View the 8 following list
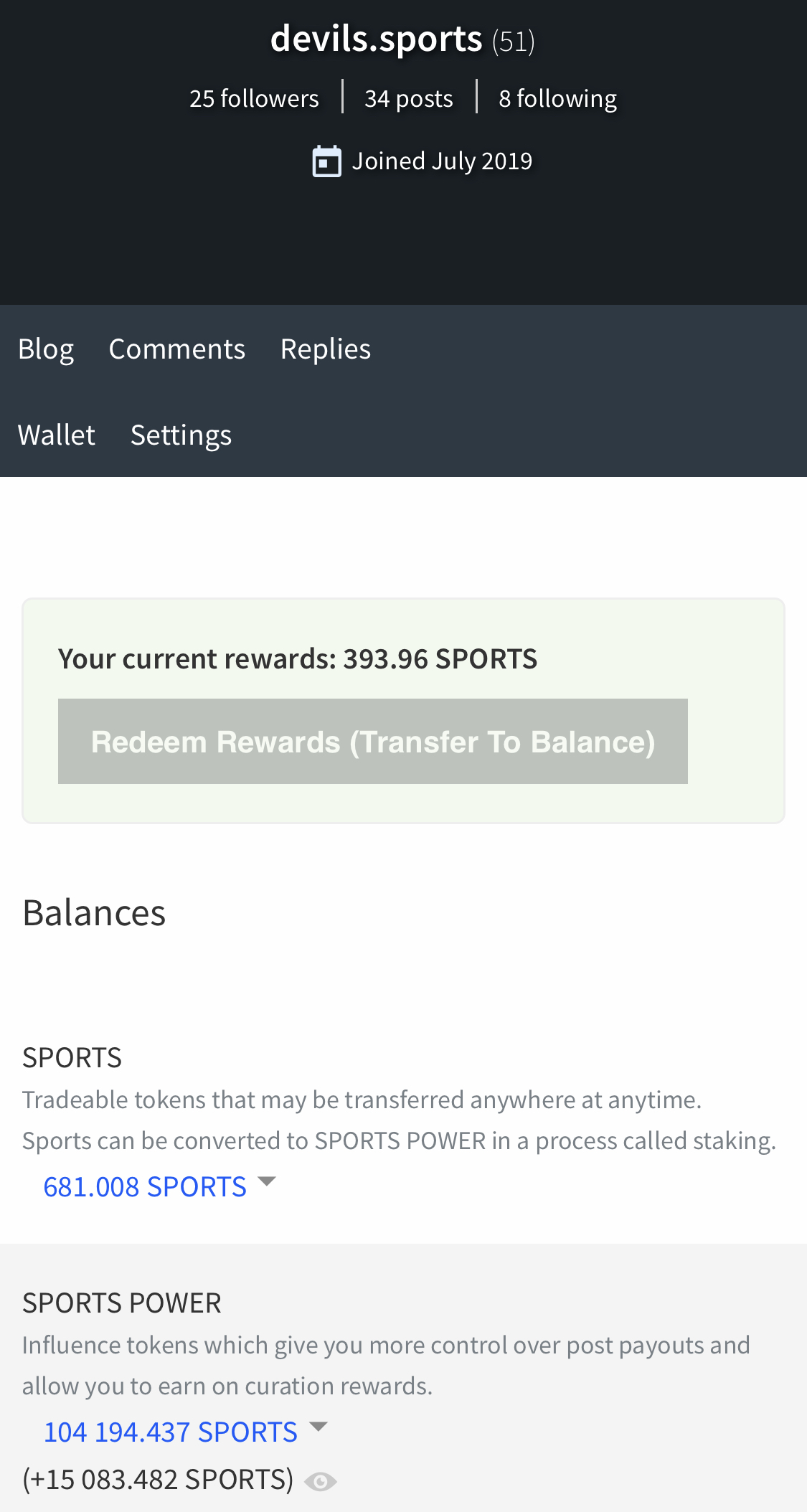Viewport: 807px width, 1512px height. 557,98
